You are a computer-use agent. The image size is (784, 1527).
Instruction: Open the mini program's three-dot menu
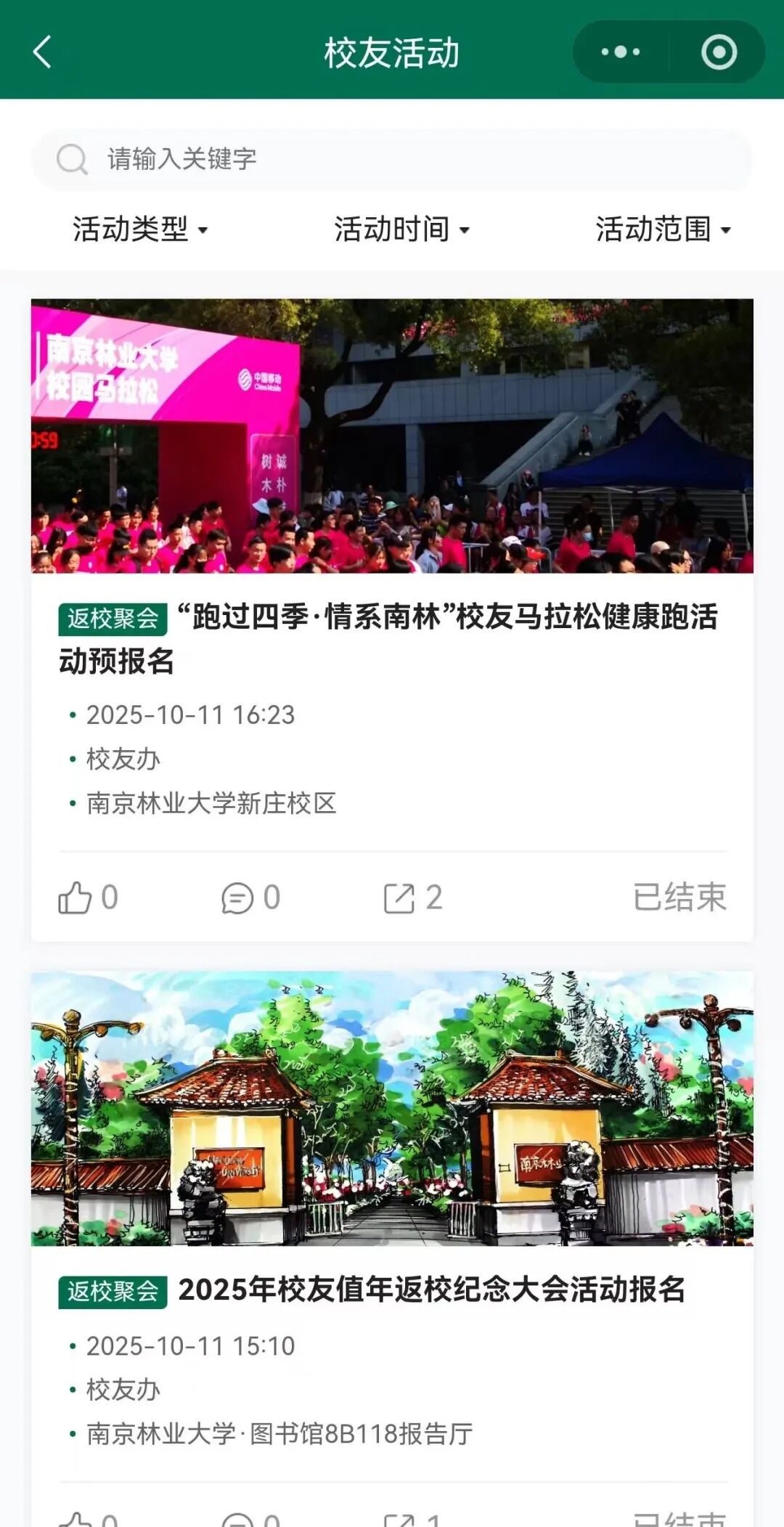[x=621, y=52]
